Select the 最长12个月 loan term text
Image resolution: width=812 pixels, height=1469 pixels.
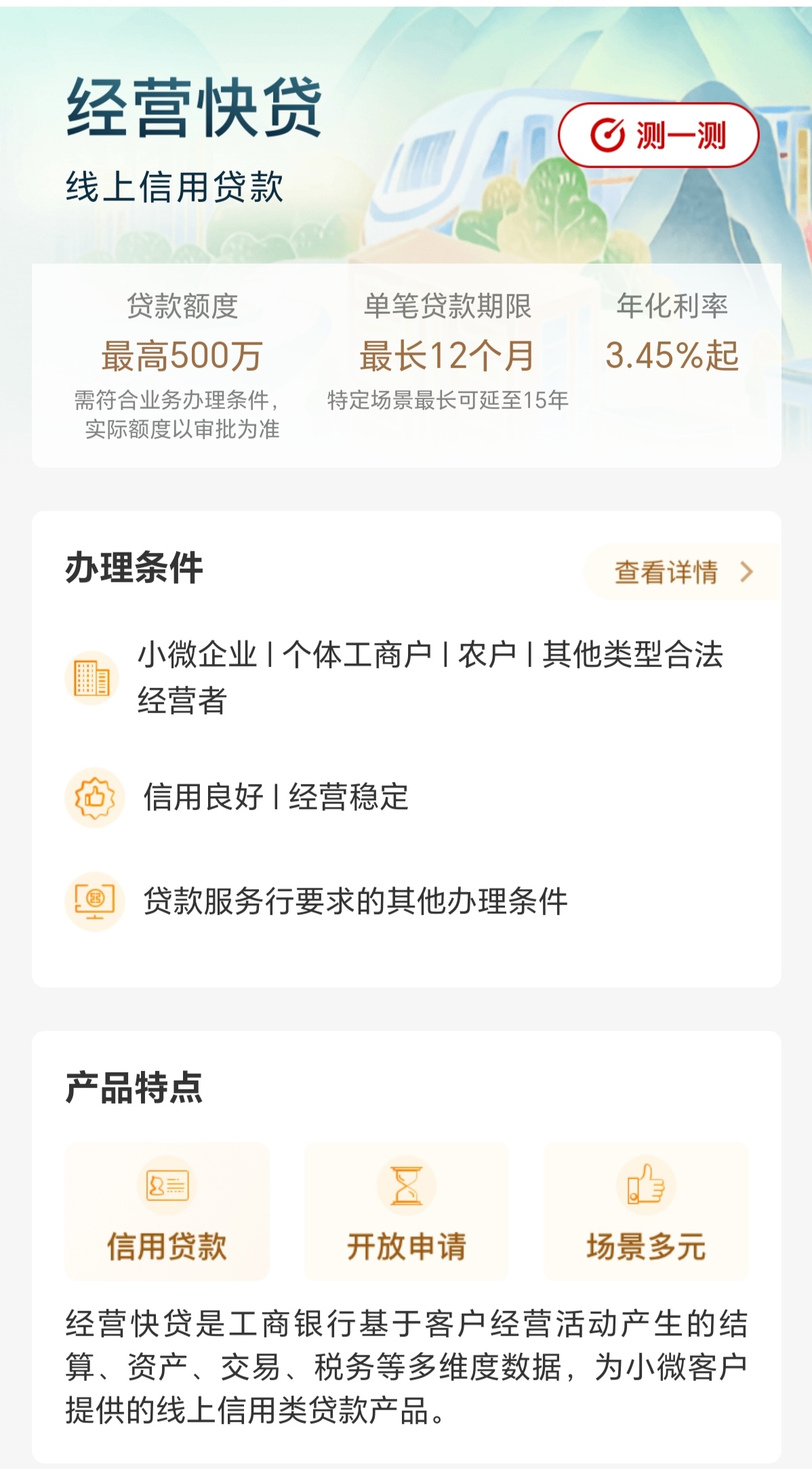tap(446, 355)
